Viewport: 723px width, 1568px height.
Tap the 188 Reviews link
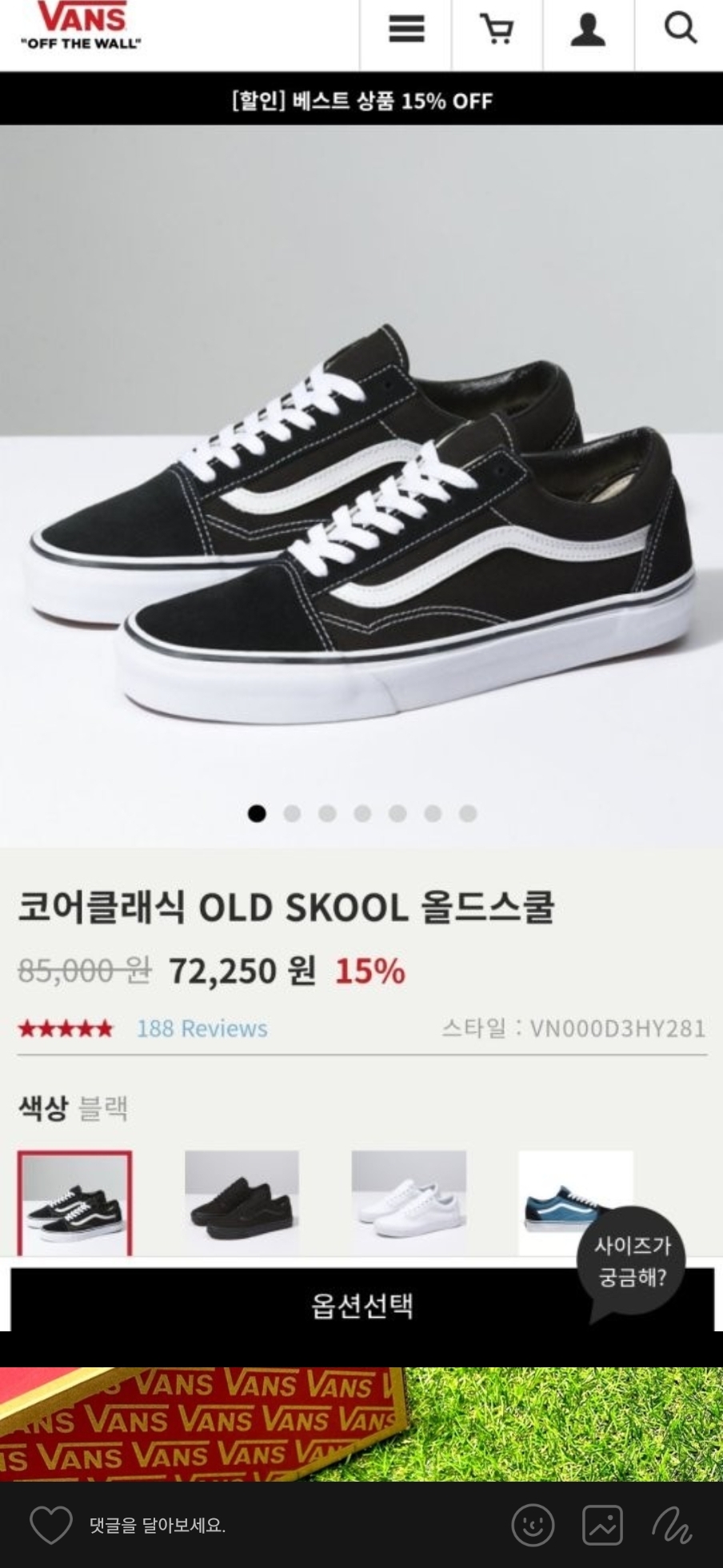click(x=202, y=1029)
